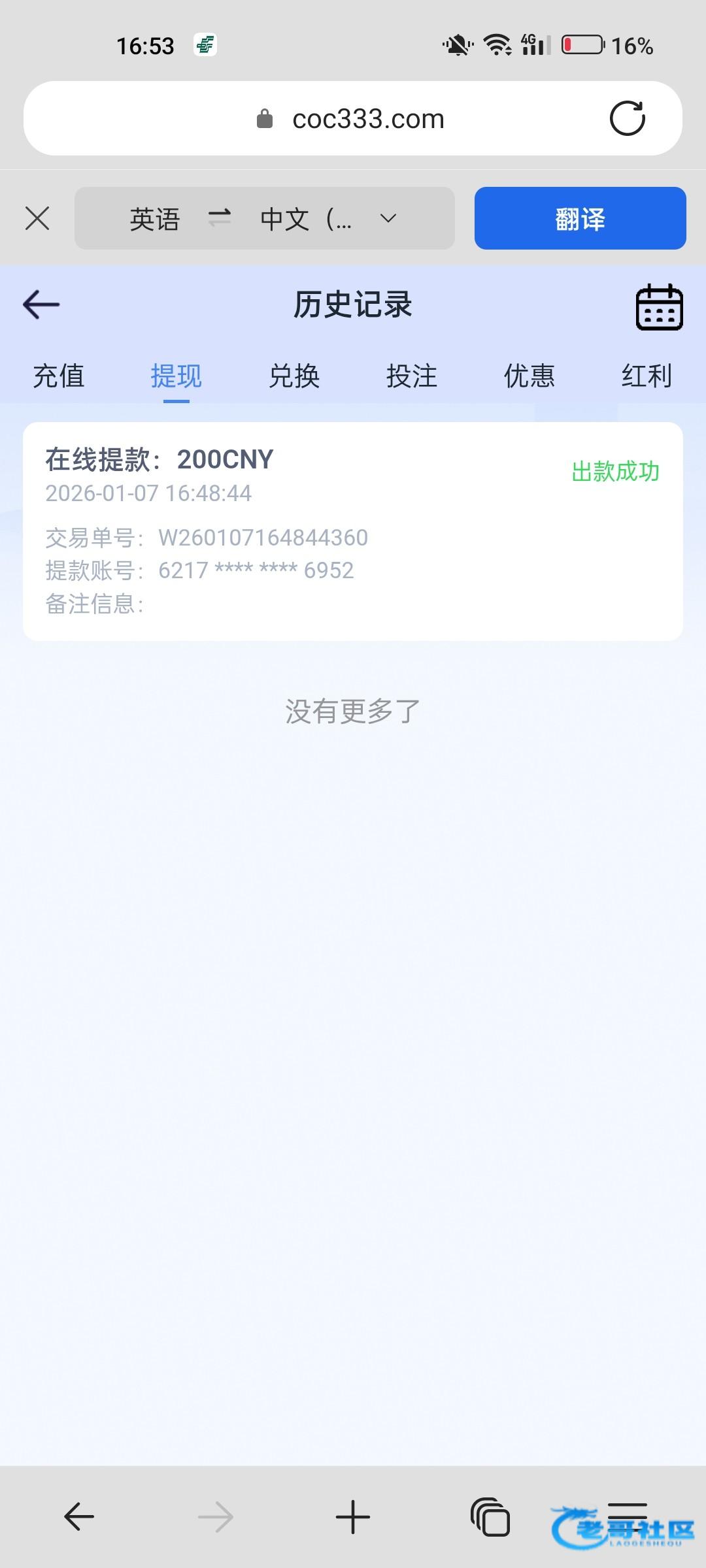This screenshot has height=1568, width=706.
Task: Switch to the 优惠 tab
Action: 529,376
